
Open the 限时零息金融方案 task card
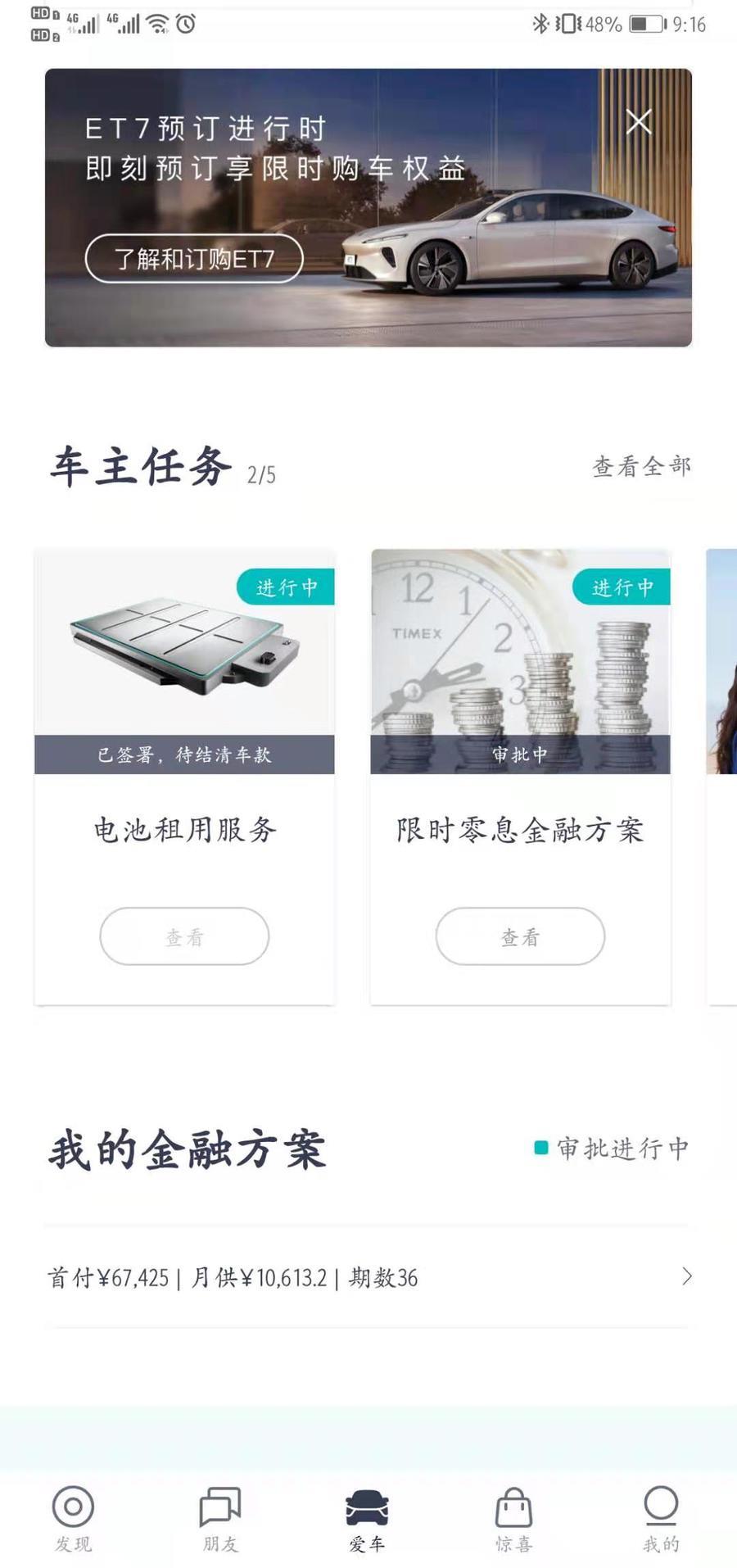pos(520,777)
